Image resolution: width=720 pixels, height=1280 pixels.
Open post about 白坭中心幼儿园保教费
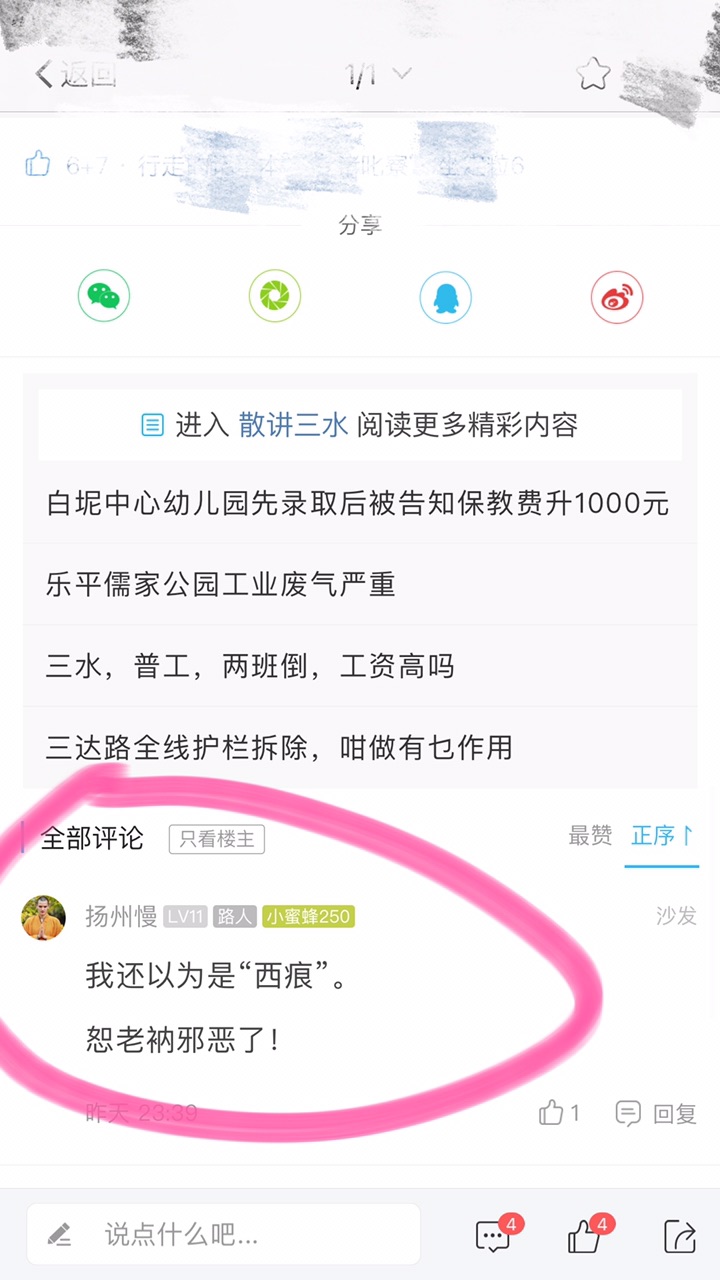[357, 503]
